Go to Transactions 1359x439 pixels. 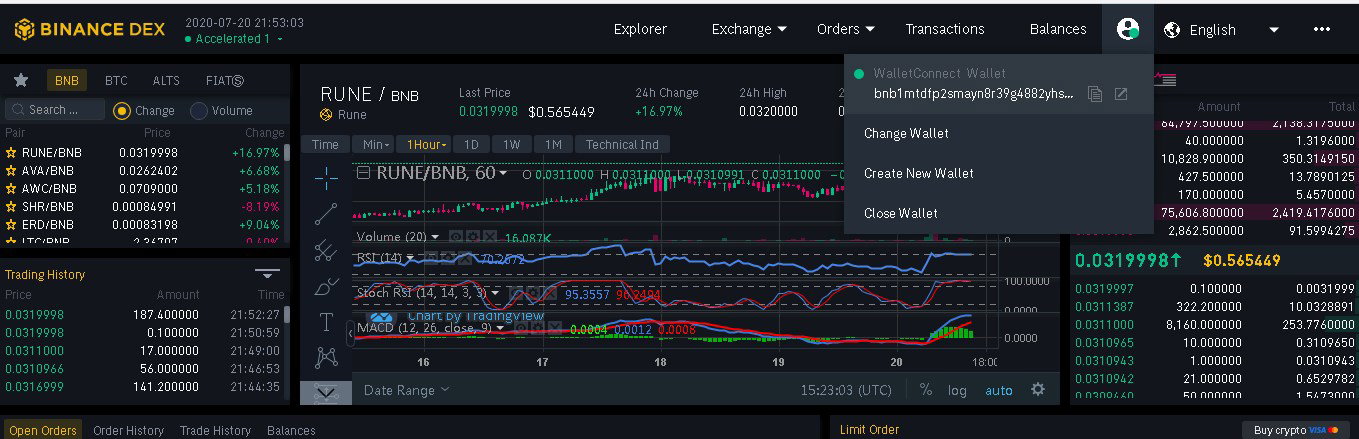point(945,29)
